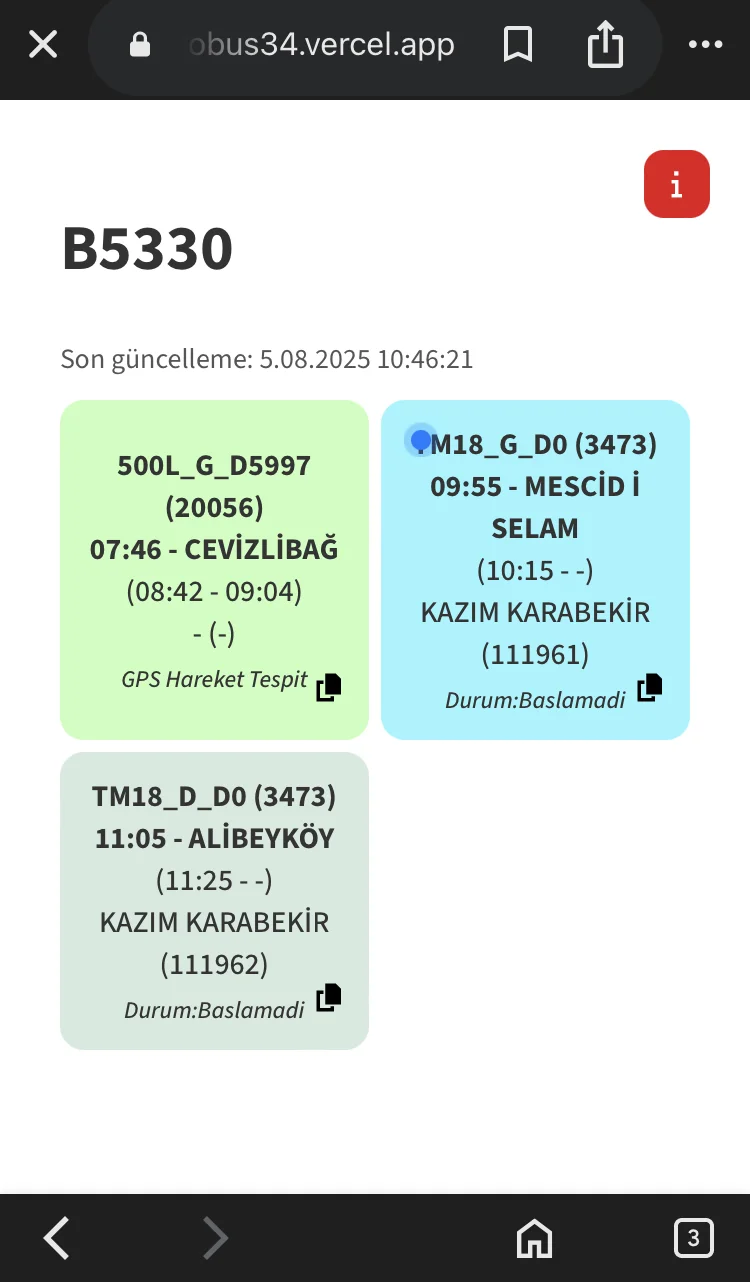
Task: Copy the TM18_D_D0 card details
Action: pyautogui.click(x=329, y=998)
